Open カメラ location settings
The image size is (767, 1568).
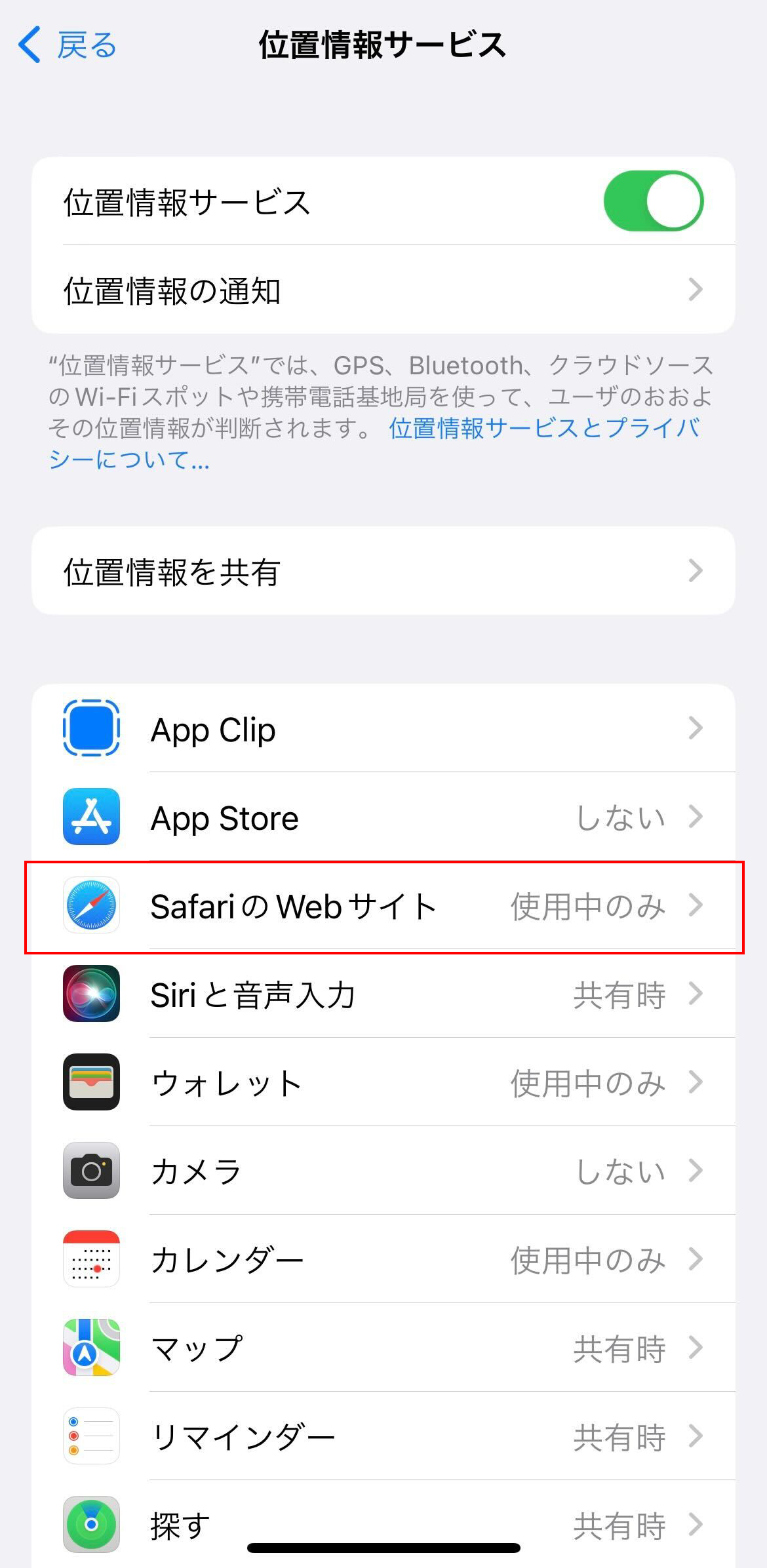pos(383,1171)
